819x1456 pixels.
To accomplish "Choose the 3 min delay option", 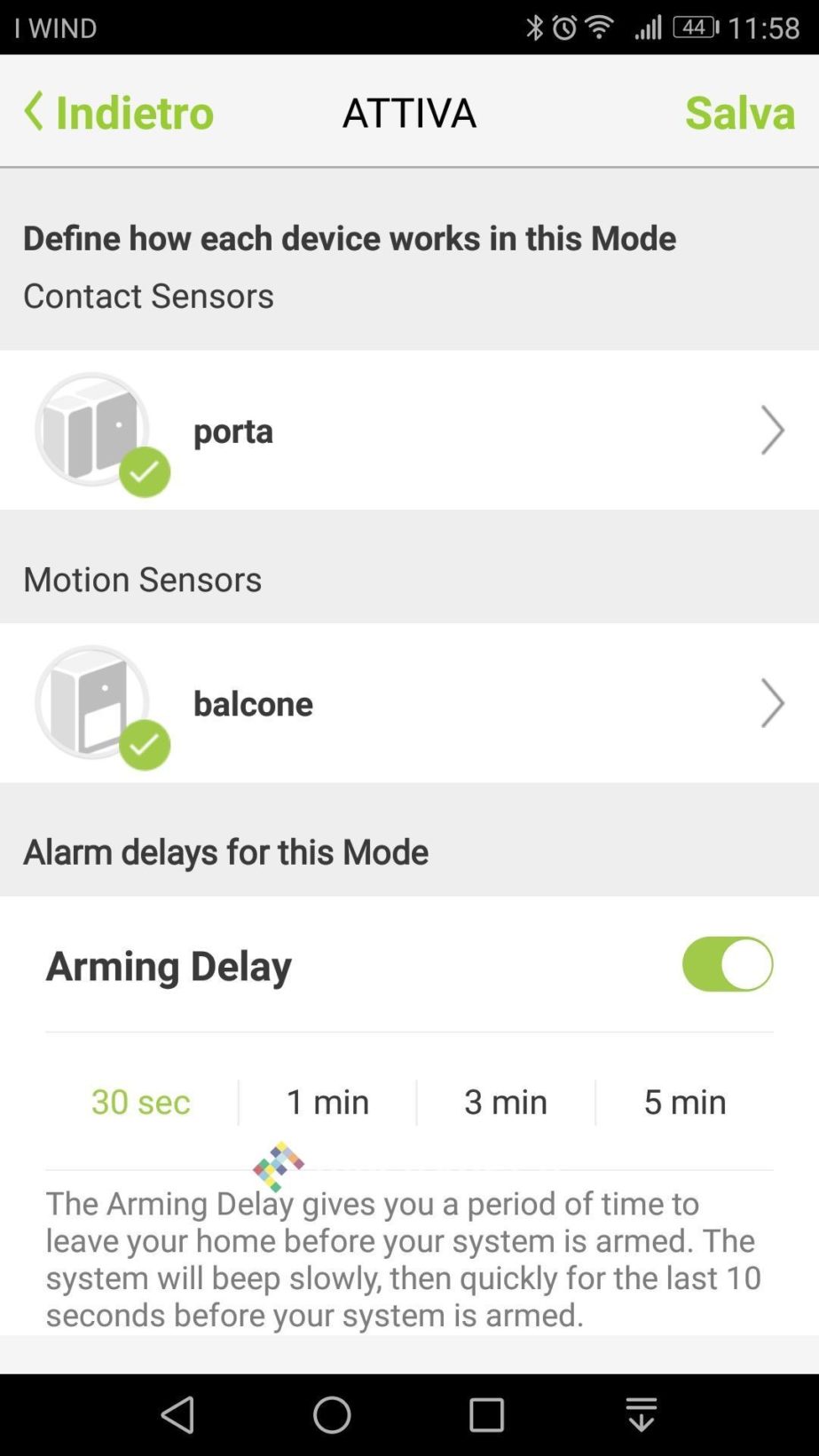I will [x=506, y=1102].
